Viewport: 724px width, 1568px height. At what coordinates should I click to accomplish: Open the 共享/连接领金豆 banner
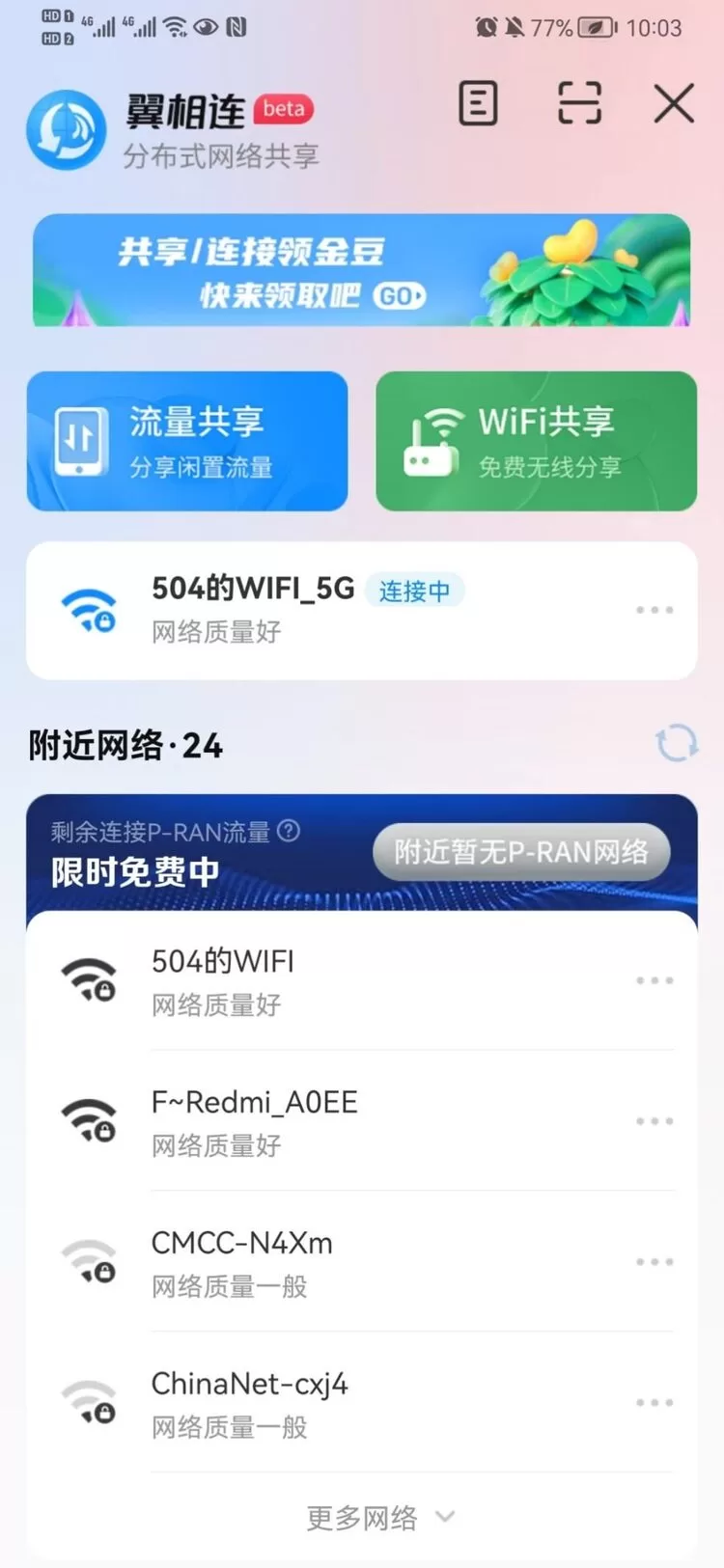coord(361,270)
